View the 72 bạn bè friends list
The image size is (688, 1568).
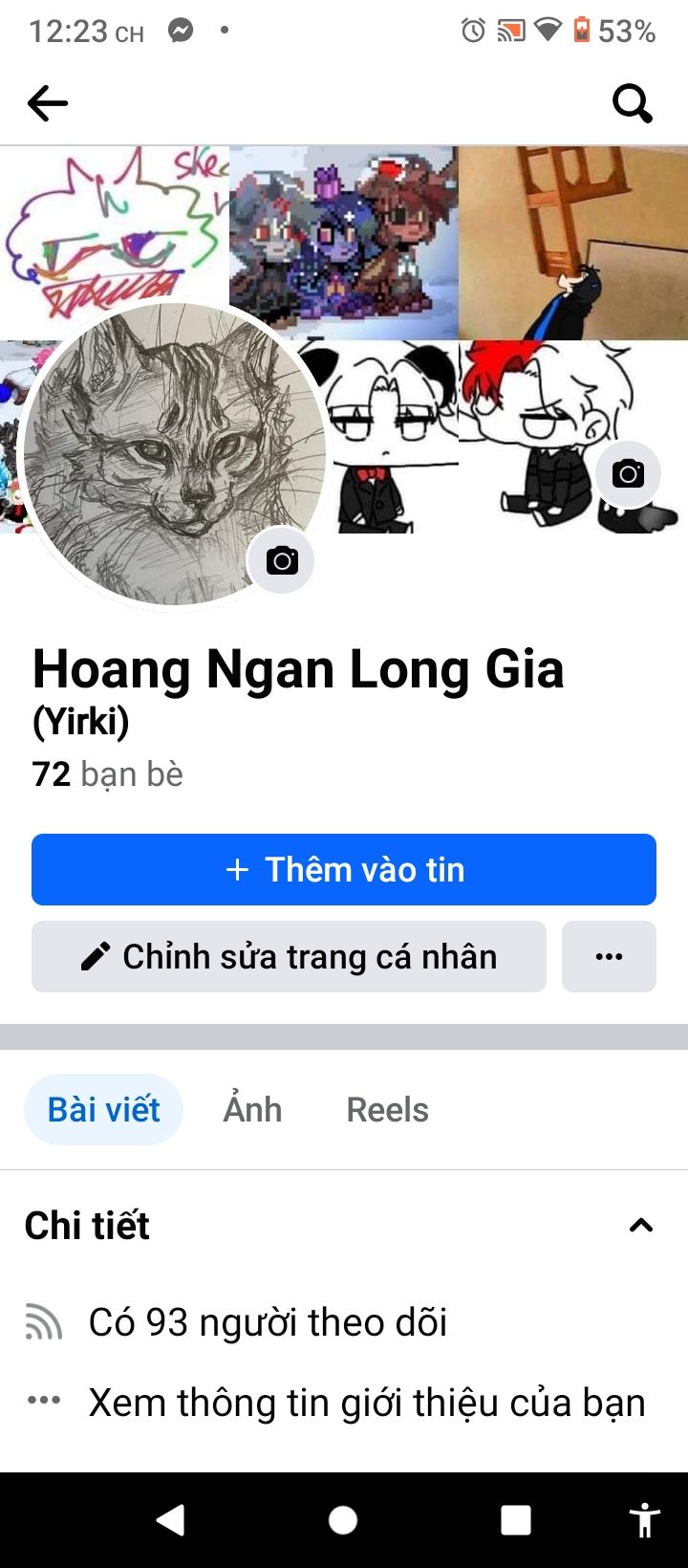tap(107, 773)
